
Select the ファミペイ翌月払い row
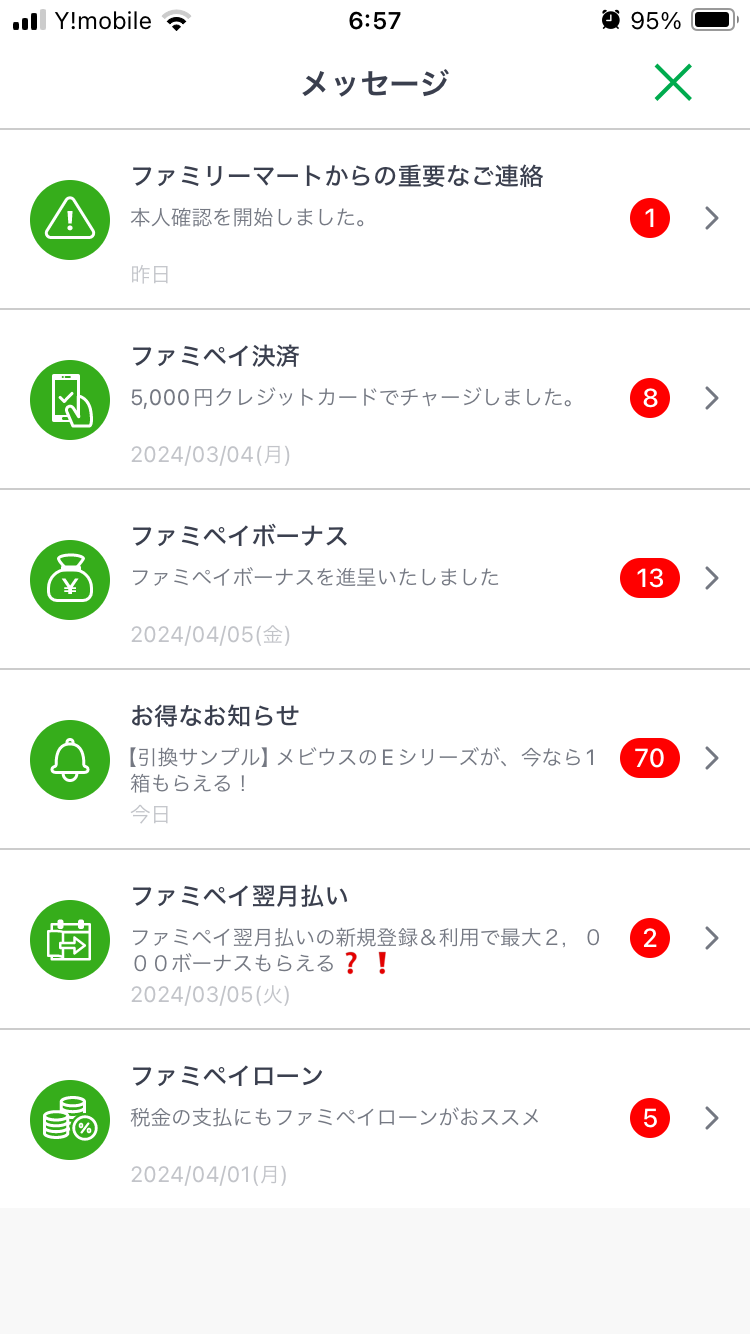[375, 939]
